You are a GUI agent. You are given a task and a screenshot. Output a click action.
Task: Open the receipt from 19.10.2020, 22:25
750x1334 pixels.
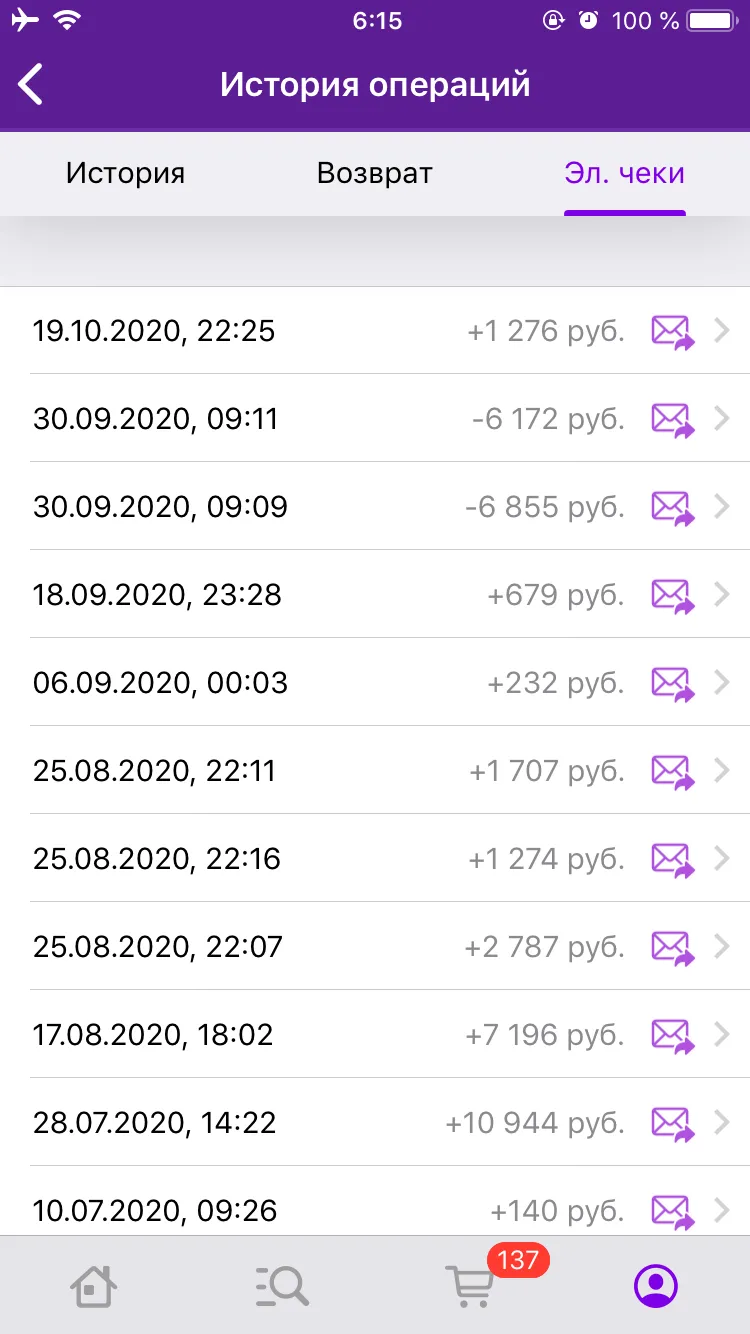click(375, 331)
